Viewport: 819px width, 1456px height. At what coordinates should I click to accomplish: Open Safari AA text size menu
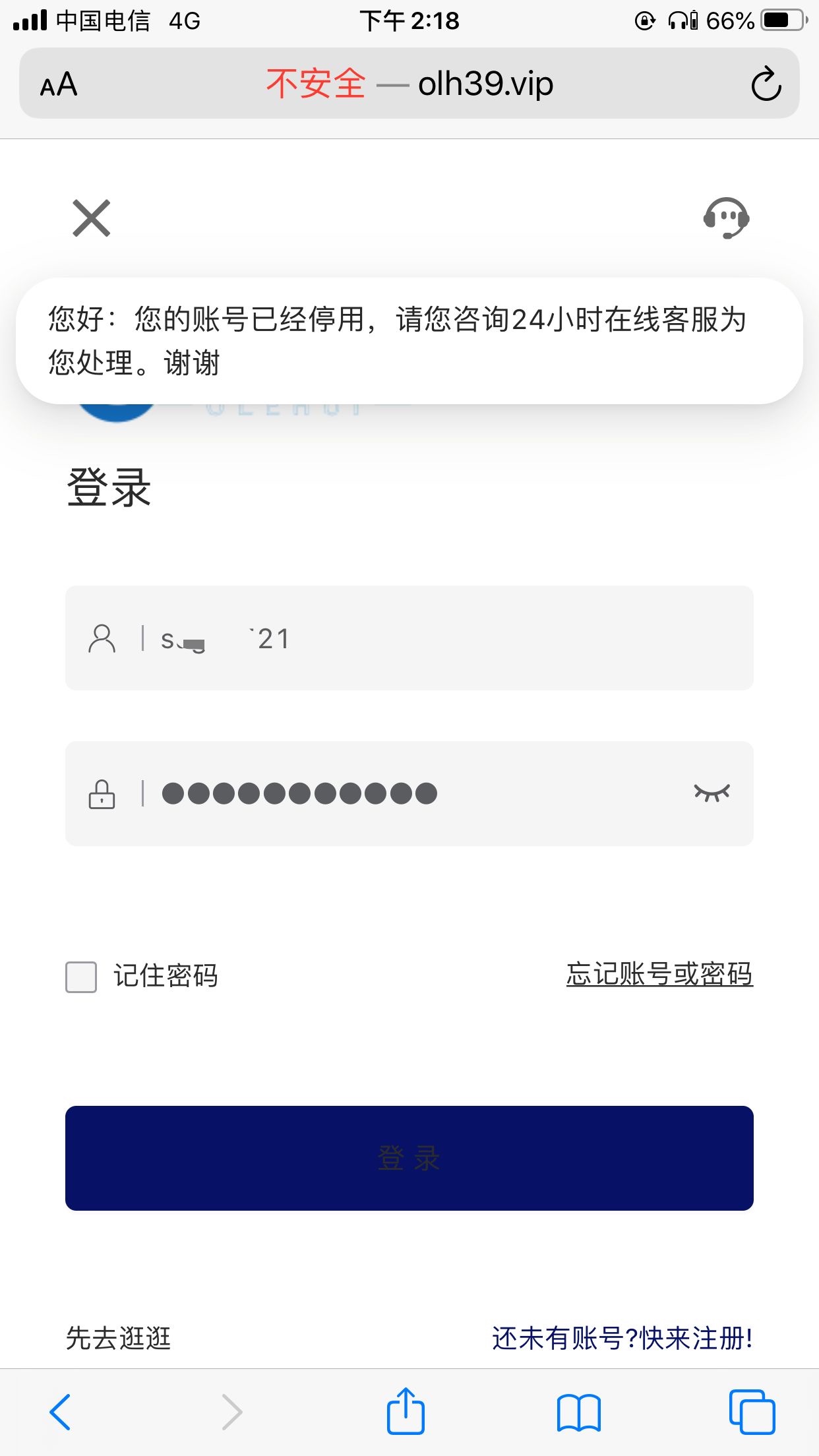59,84
